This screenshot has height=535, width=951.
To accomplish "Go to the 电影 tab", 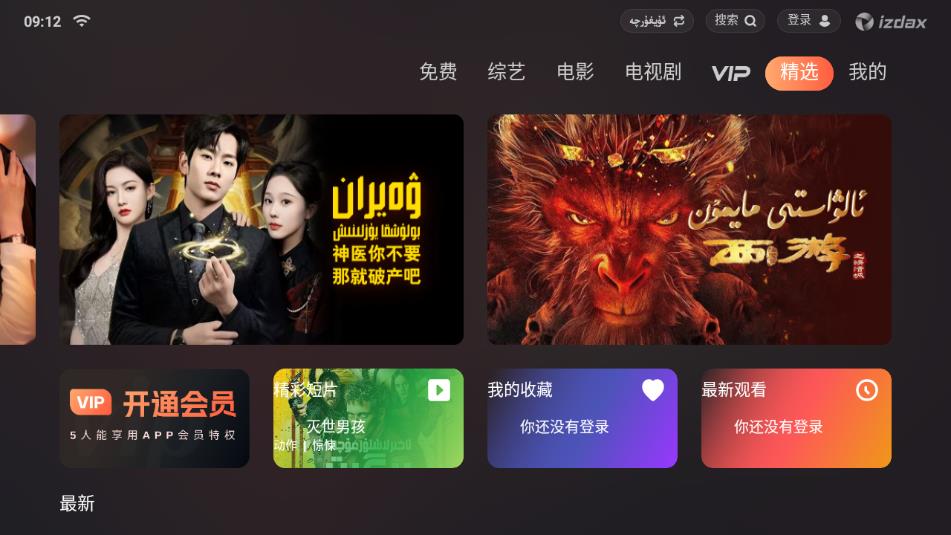I will (x=575, y=72).
